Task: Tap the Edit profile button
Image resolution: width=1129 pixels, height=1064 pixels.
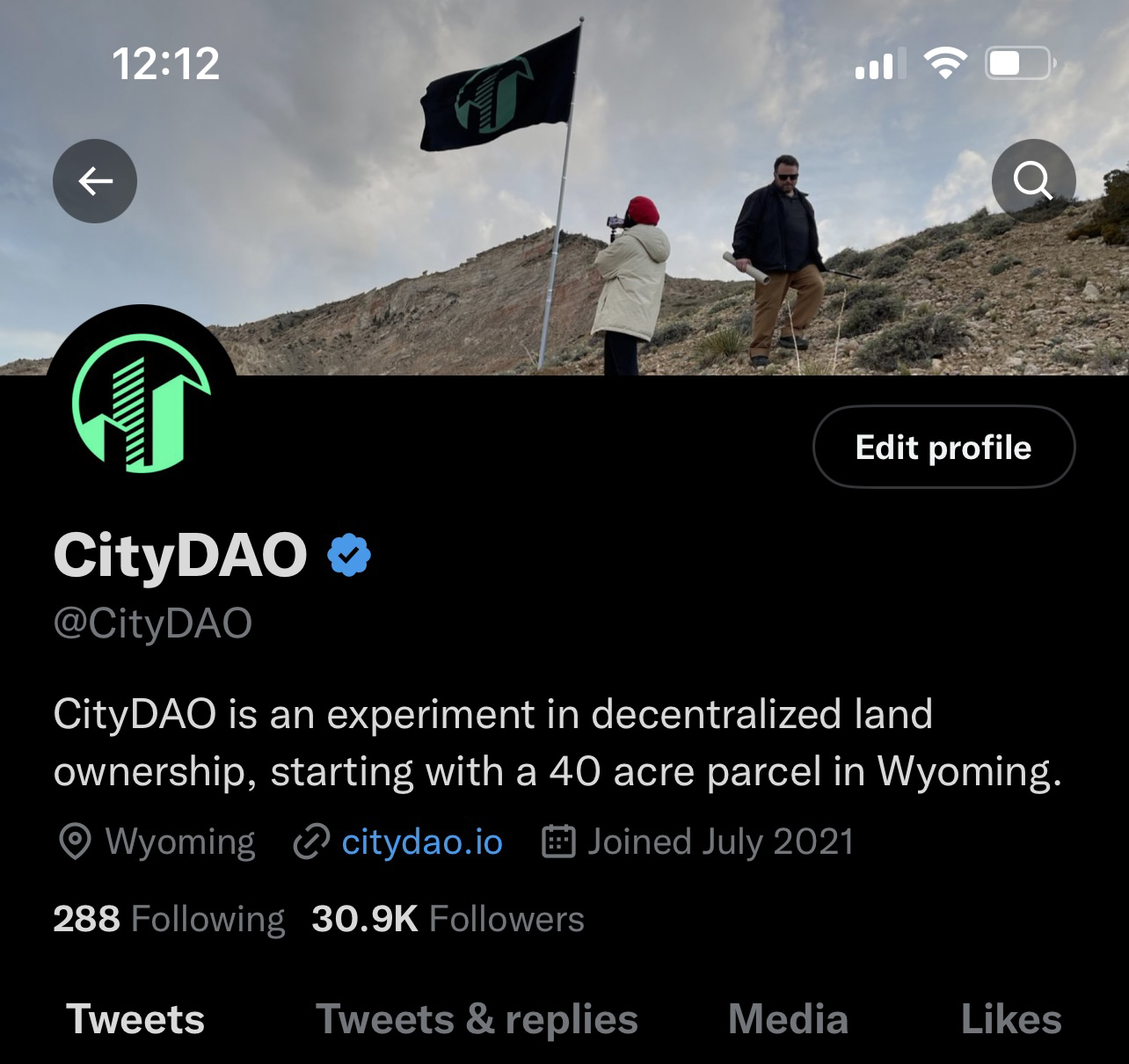Action: 943,447
